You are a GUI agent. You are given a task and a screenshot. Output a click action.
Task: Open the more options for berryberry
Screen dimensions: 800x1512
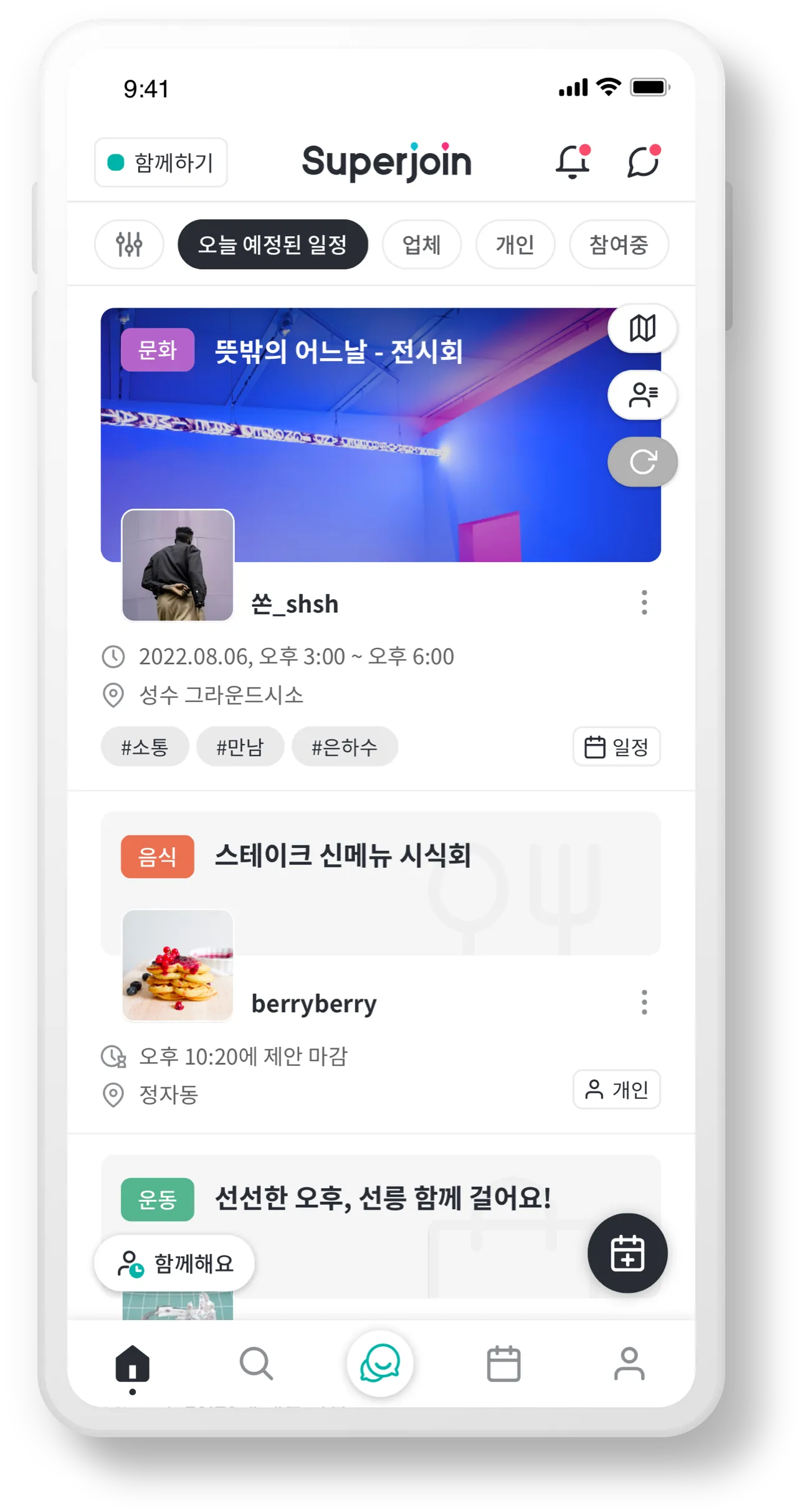644,1002
